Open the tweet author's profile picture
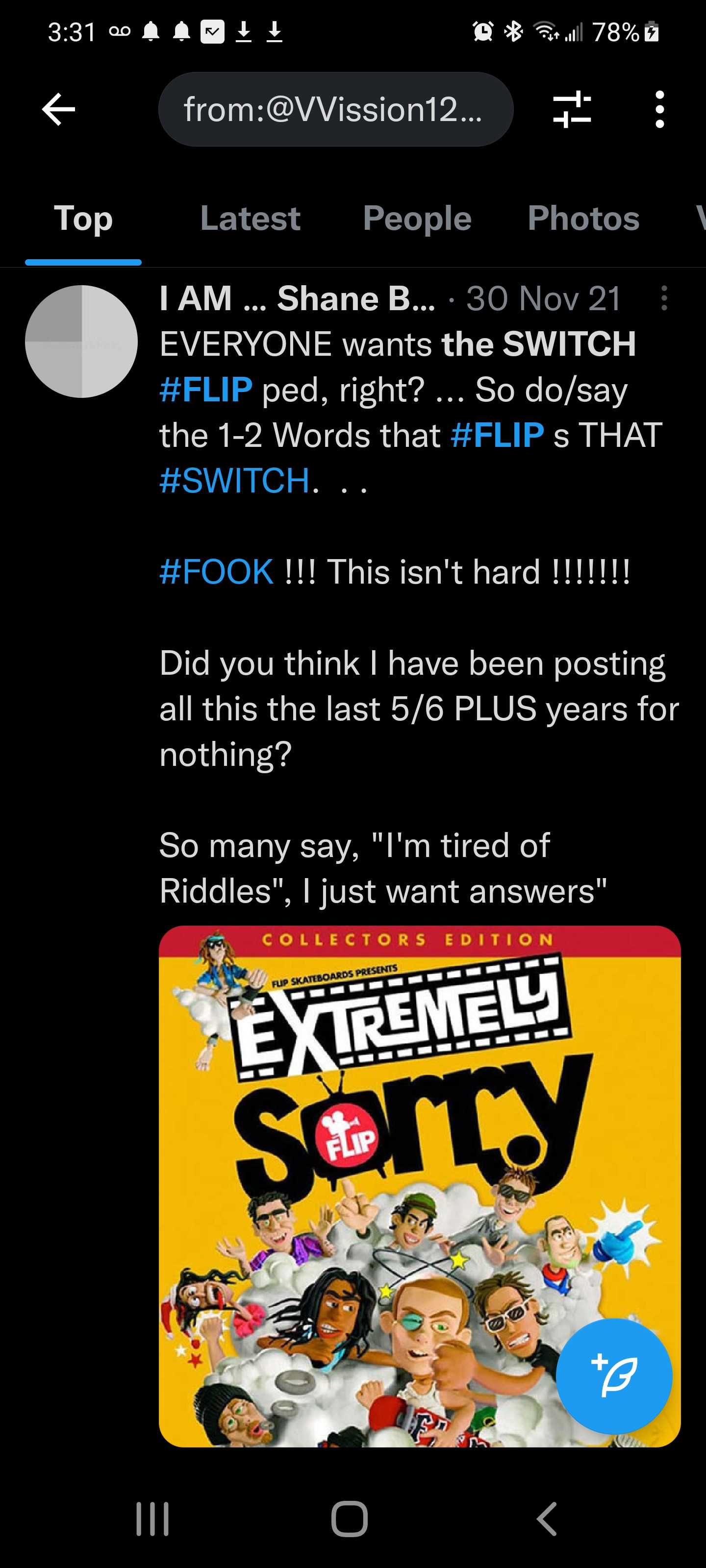The width and height of the screenshot is (706, 1568). tap(81, 342)
